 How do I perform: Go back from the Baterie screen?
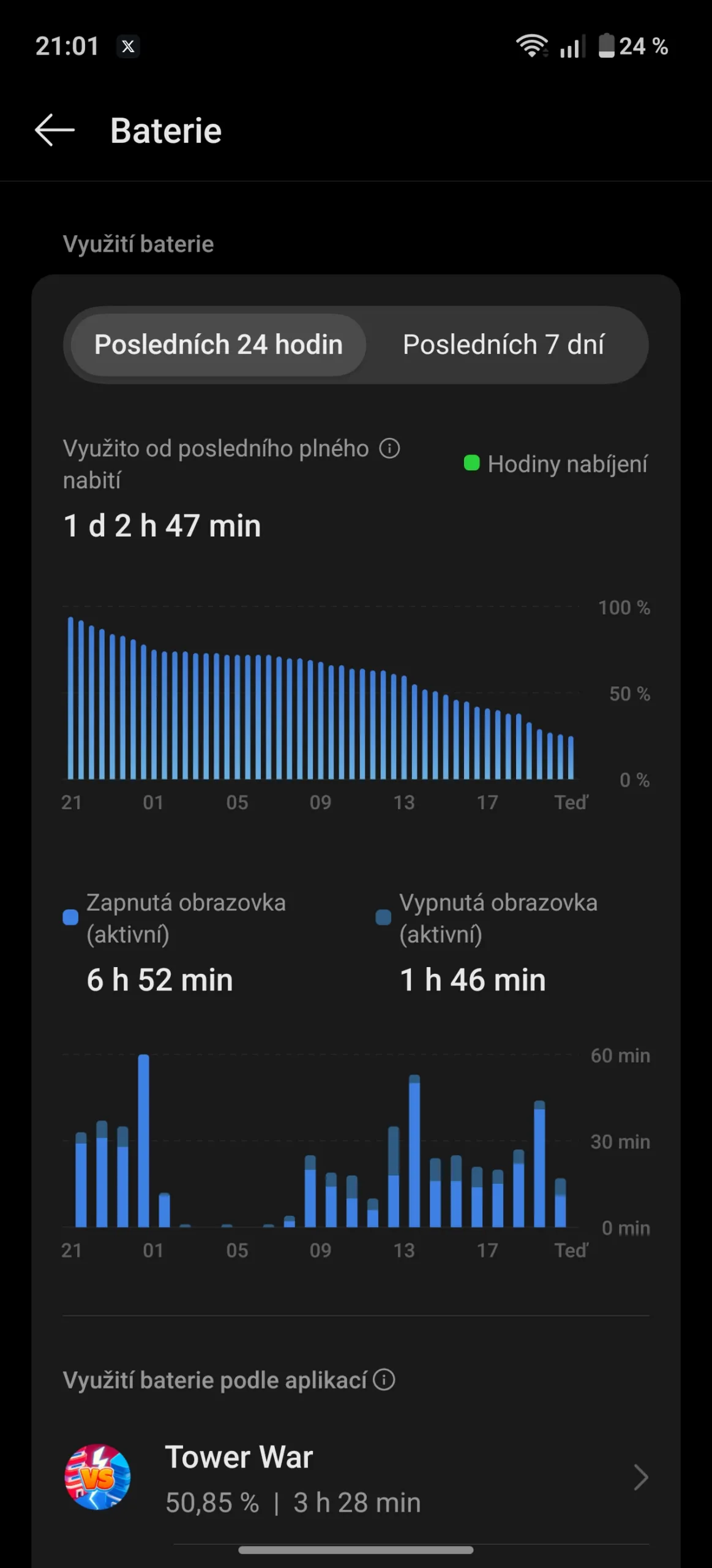[x=54, y=130]
